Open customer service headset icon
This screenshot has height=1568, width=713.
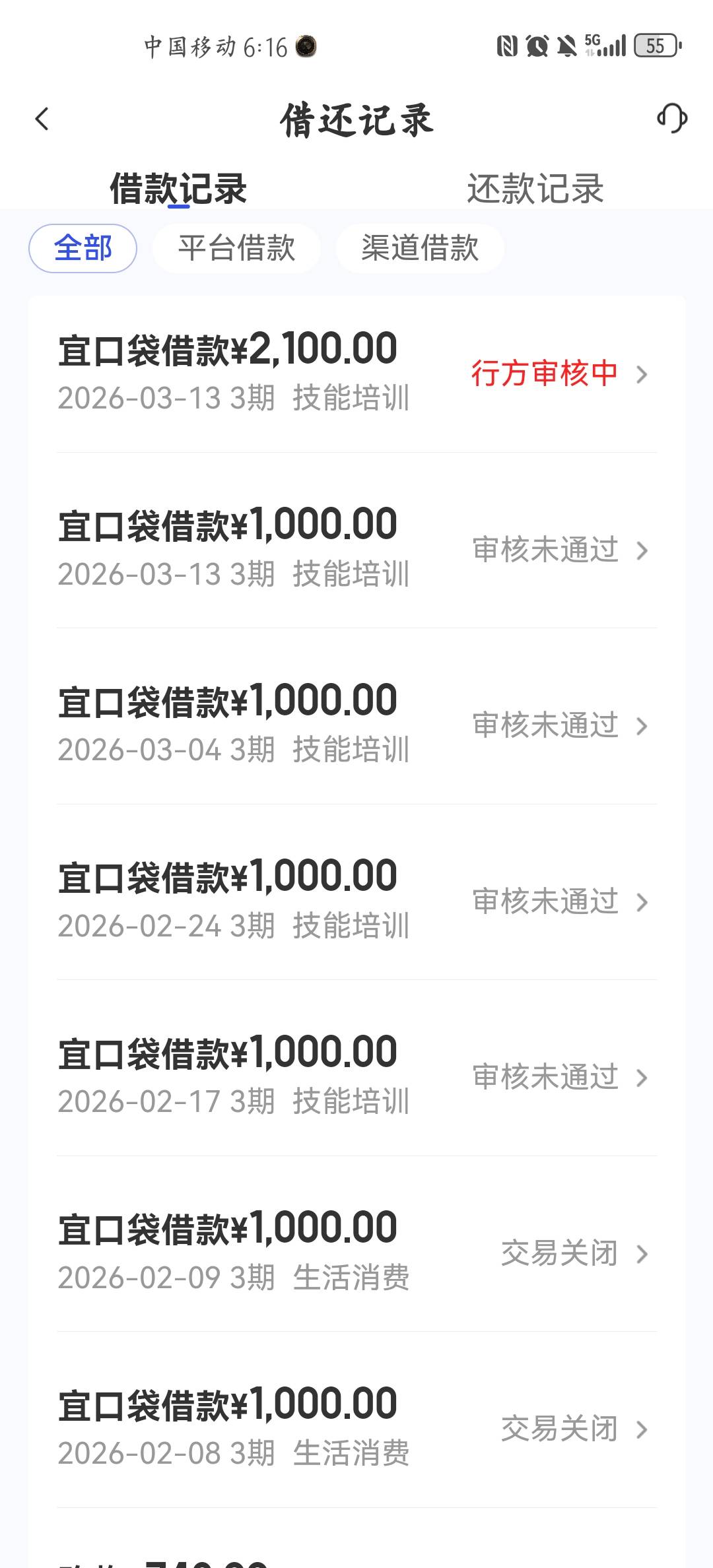coord(672,119)
